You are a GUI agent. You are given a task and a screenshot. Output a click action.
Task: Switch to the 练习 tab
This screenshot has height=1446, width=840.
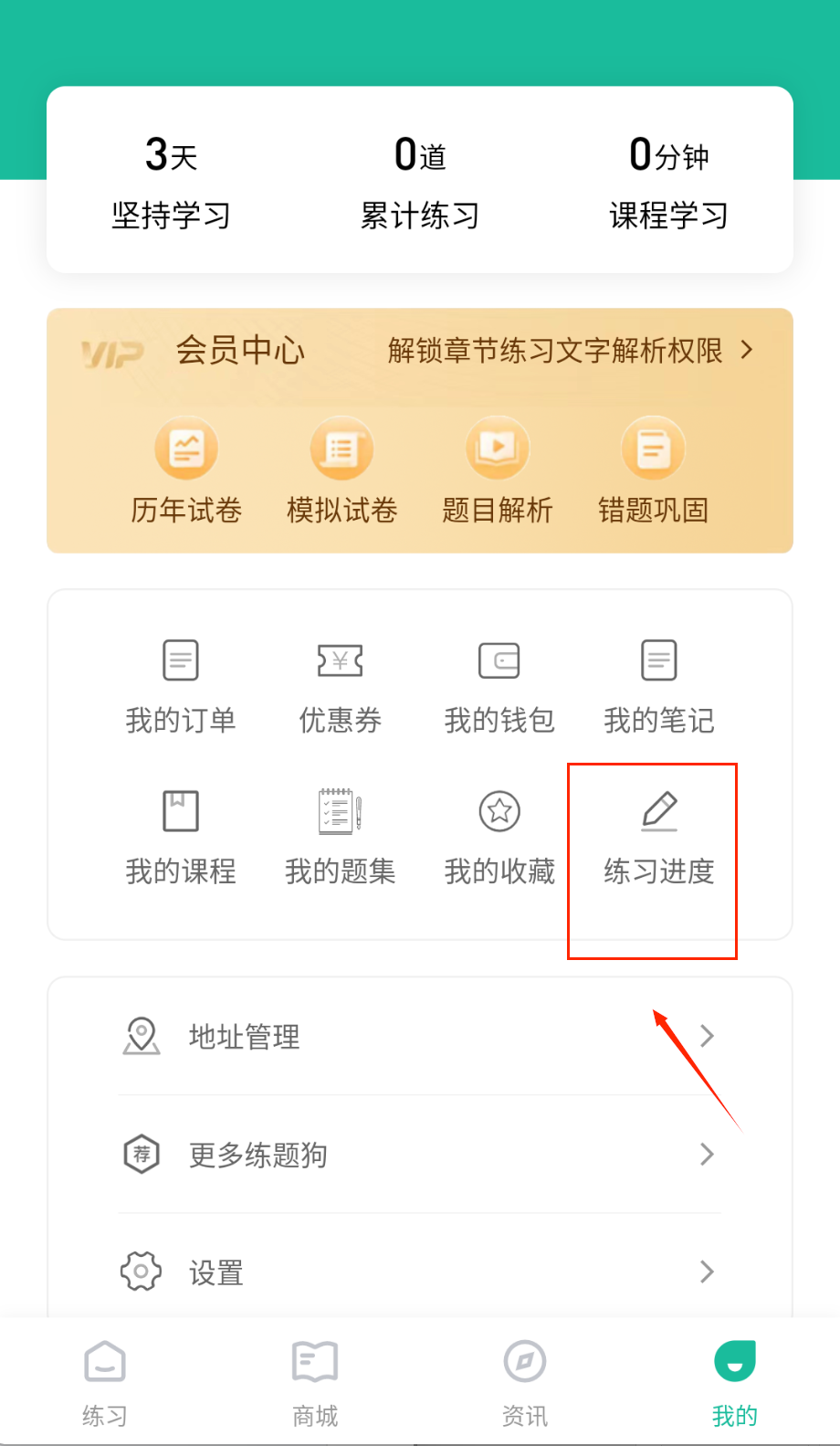click(x=105, y=1382)
